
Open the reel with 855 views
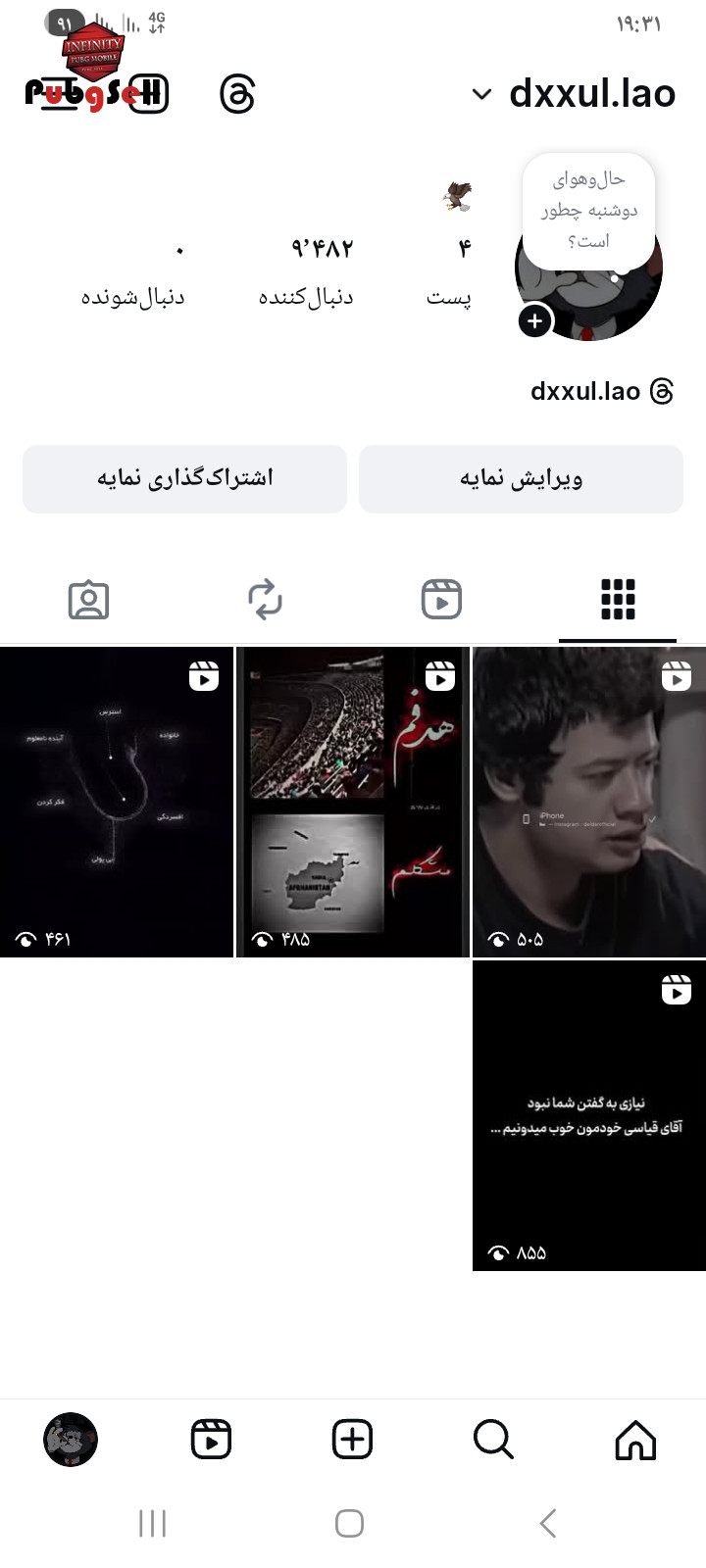(x=588, y=1115)
